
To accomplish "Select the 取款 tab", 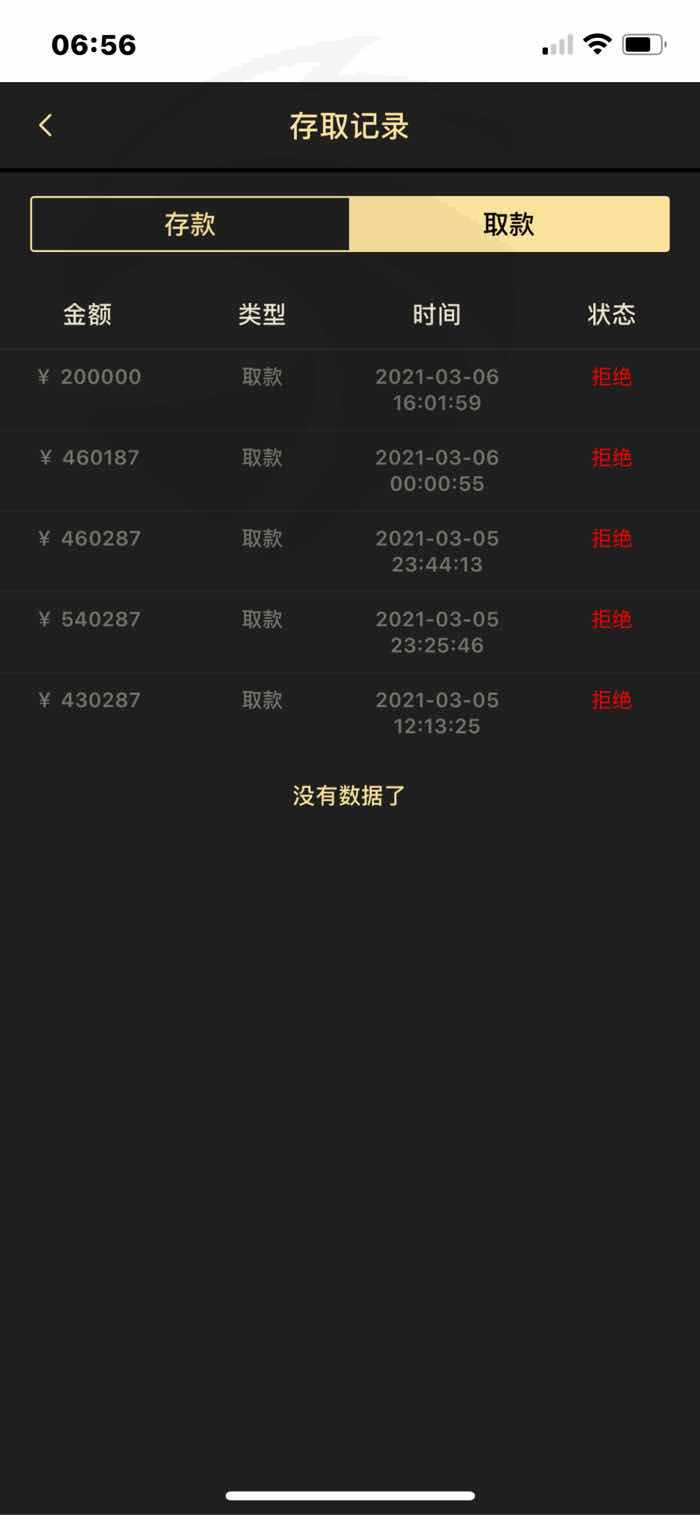I will (x=509, y=224).
